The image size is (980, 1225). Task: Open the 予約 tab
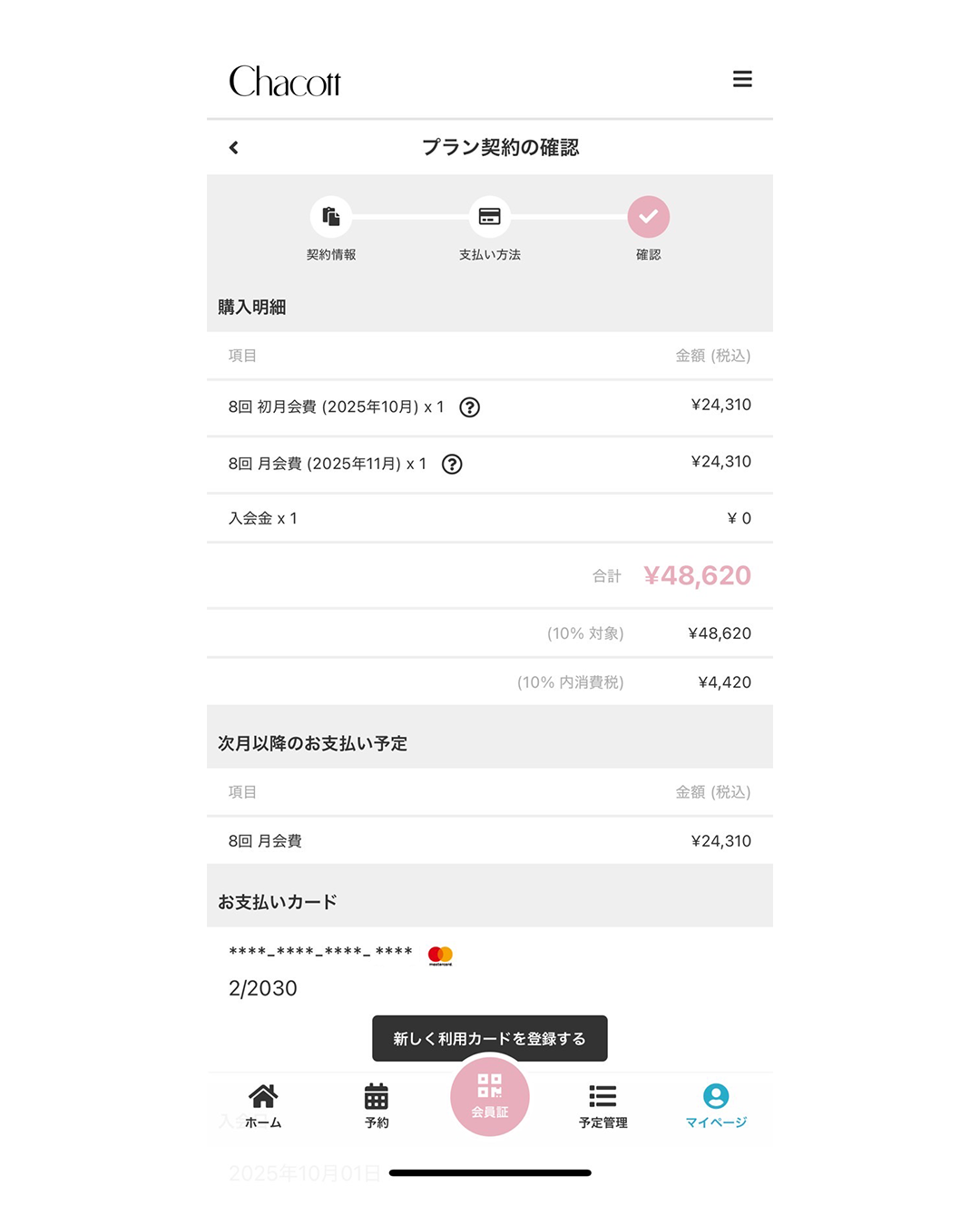click(x=377, y=1106)
